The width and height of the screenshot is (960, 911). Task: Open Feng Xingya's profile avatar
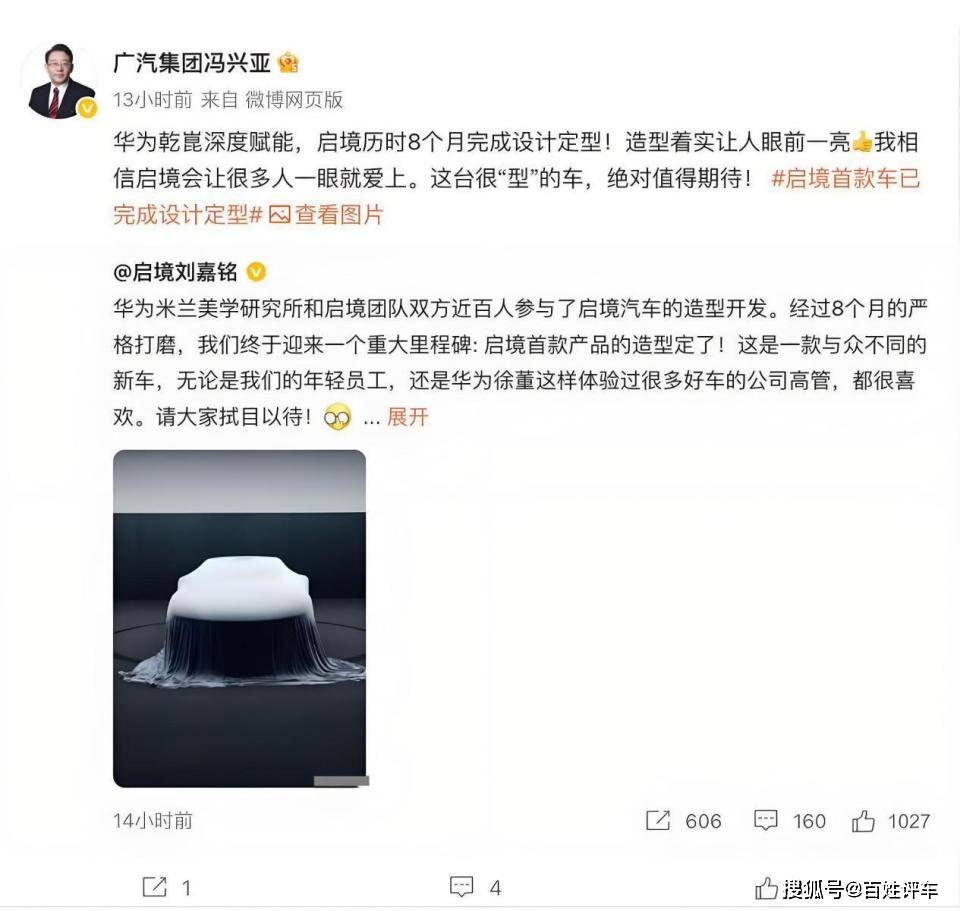click(x=61, y=82)
